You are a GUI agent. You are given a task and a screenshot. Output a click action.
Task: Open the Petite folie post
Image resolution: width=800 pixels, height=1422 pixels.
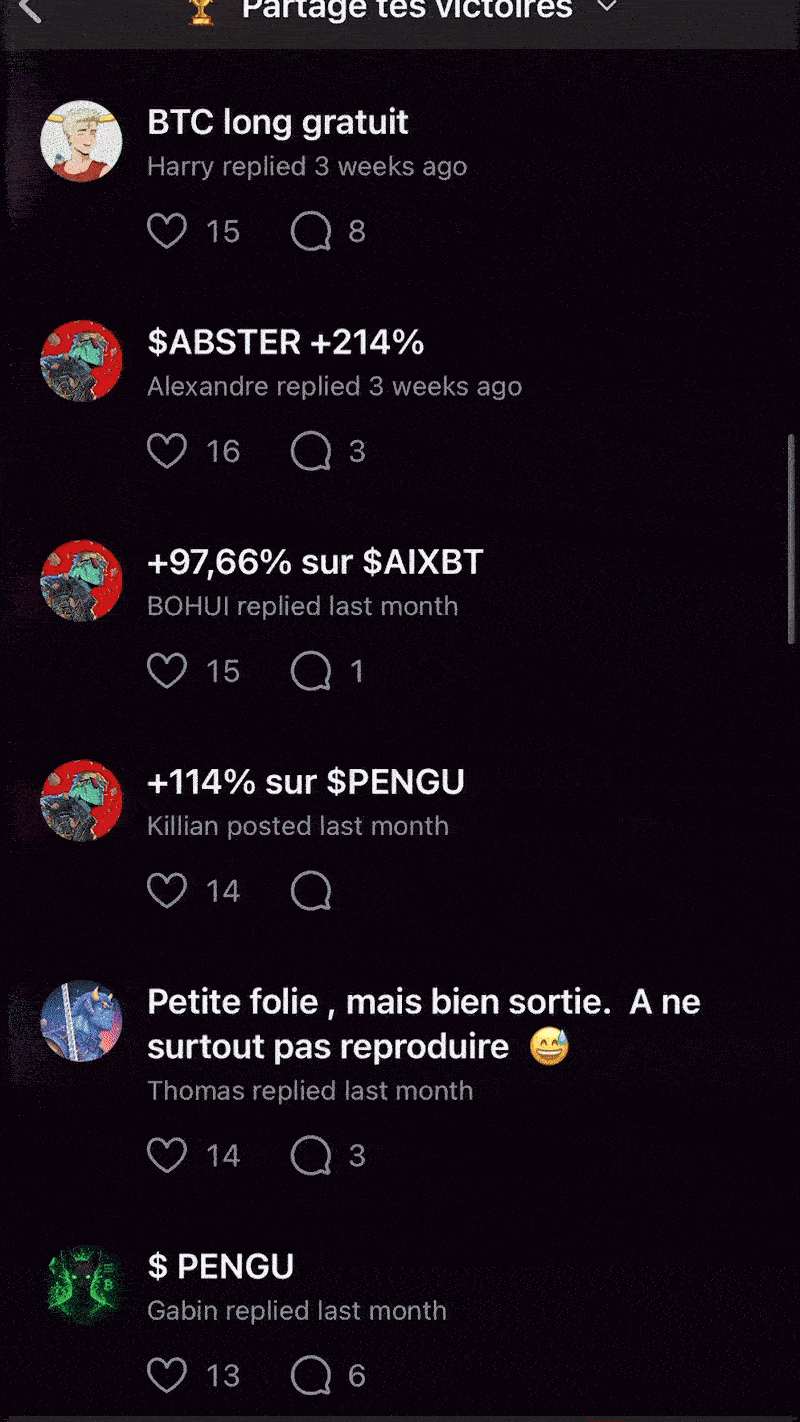click(x=424, y=1024)
